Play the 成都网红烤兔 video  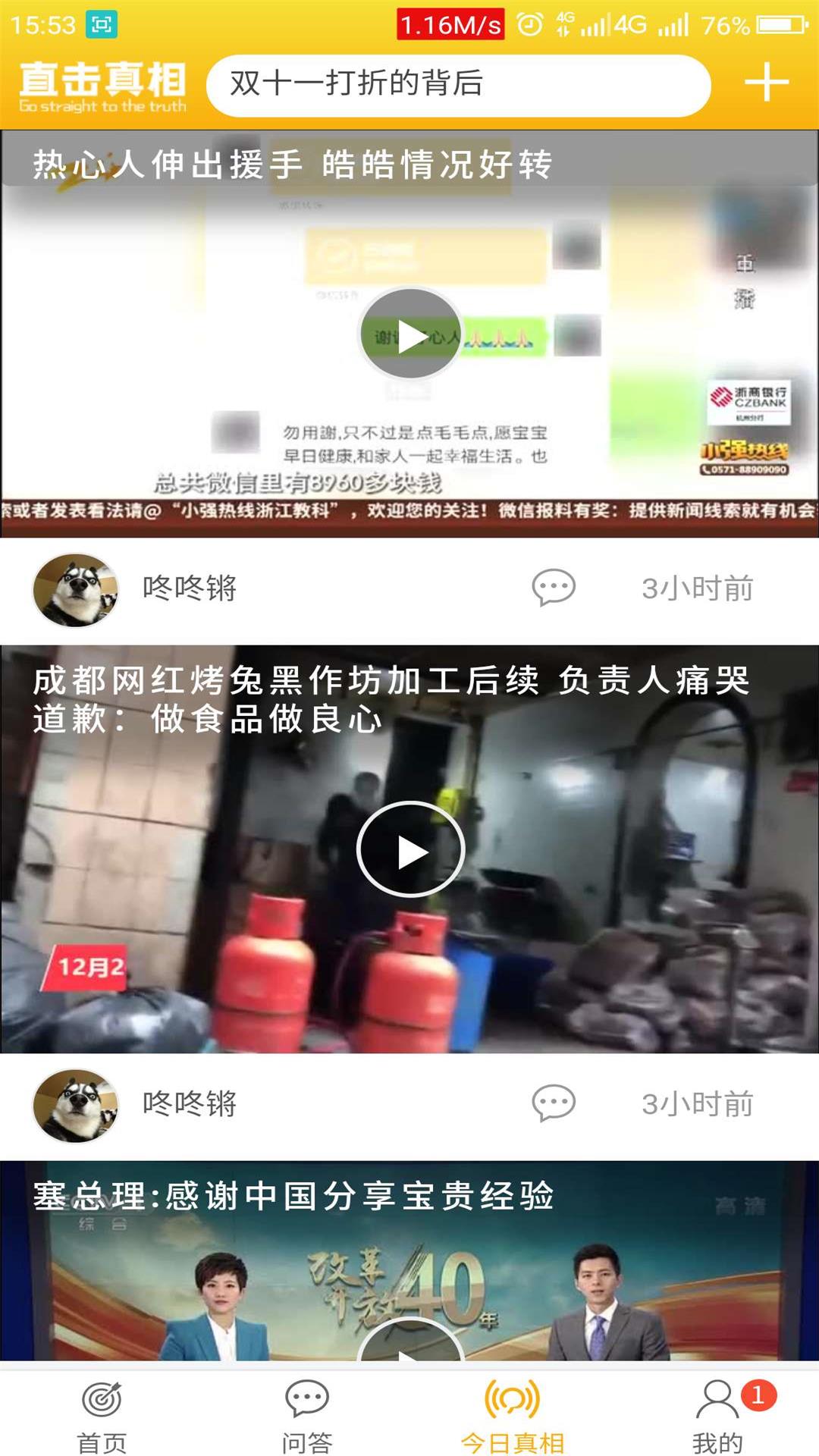[x=410, y=849]
